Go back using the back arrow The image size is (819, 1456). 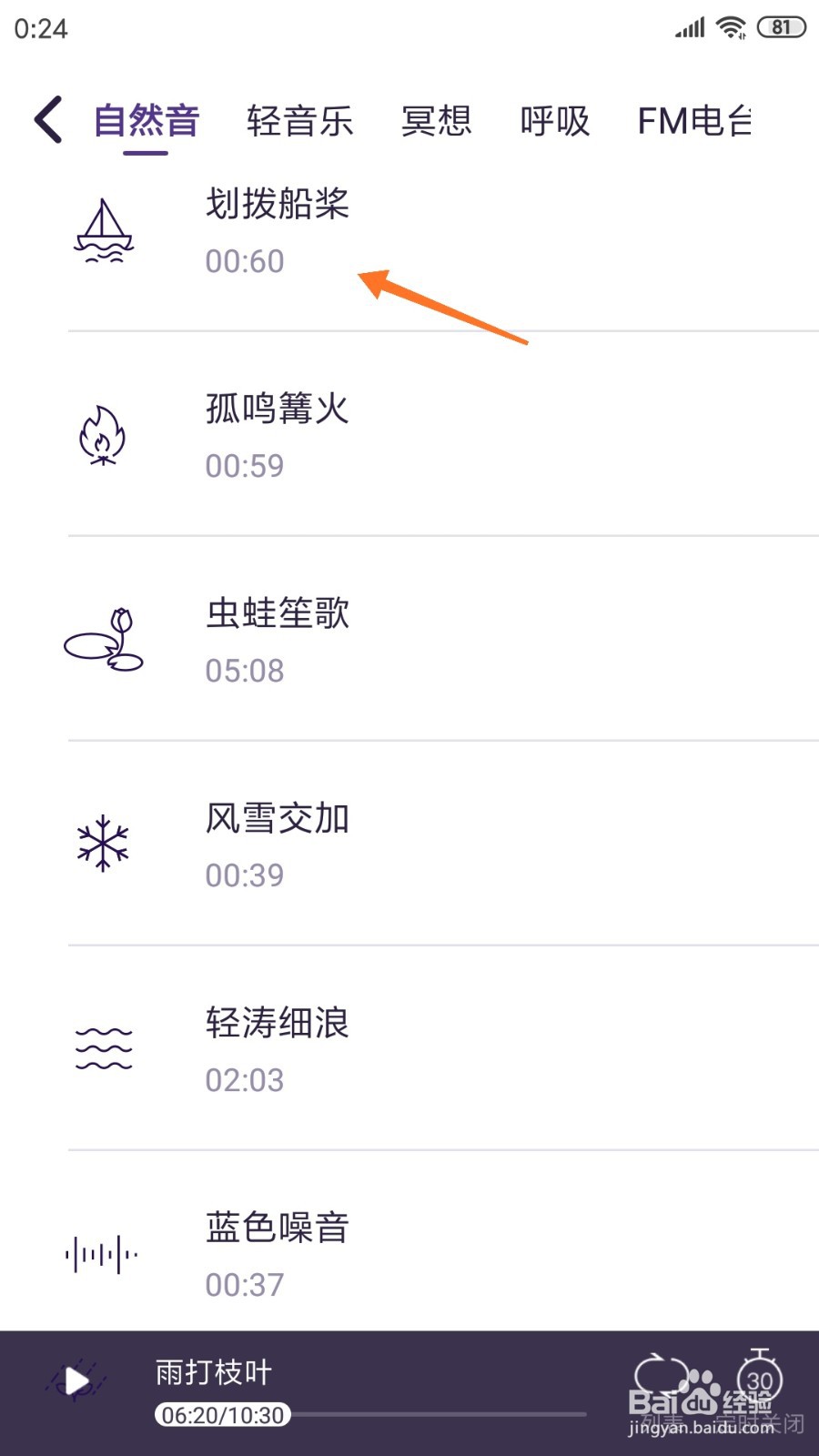[x=49, y=119]
